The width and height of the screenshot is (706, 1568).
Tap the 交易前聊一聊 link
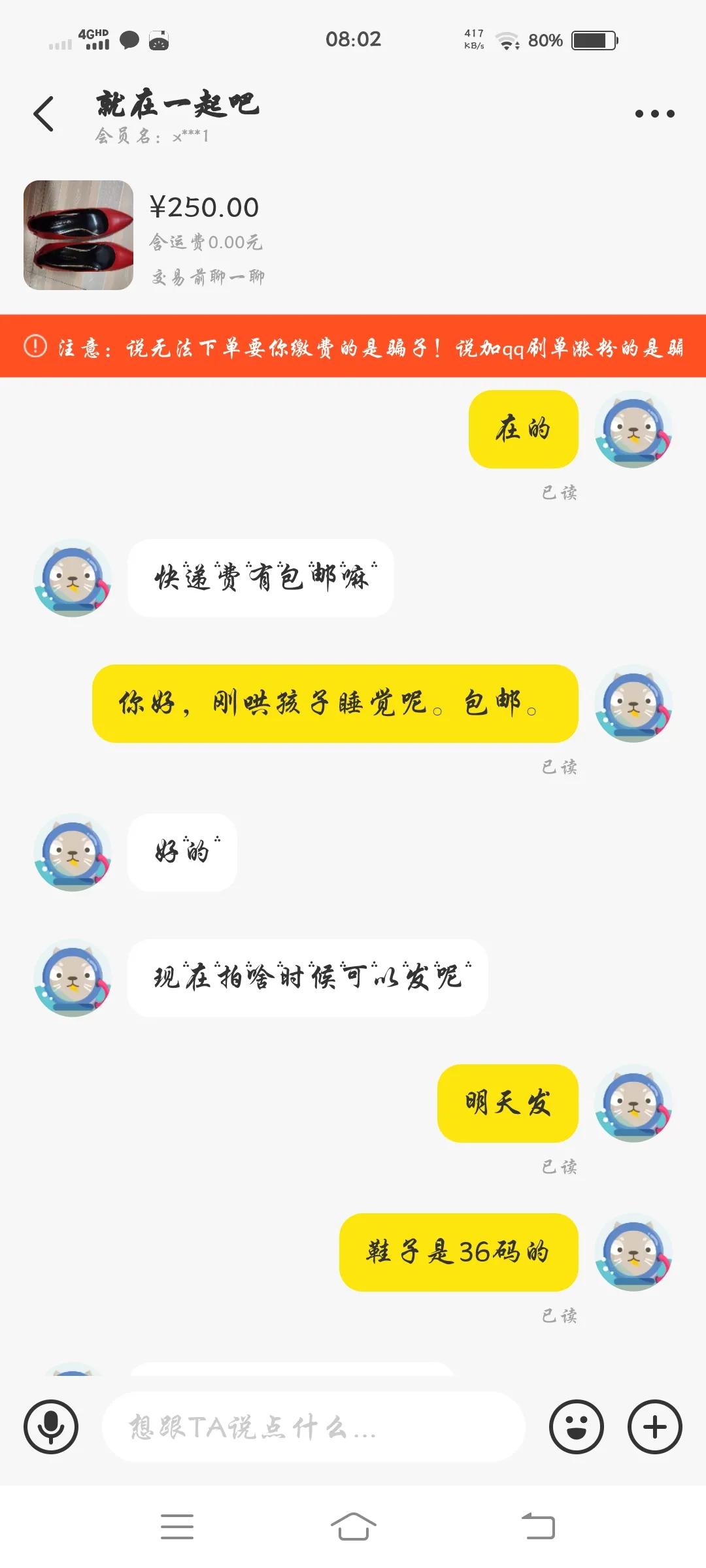(208, 277)
